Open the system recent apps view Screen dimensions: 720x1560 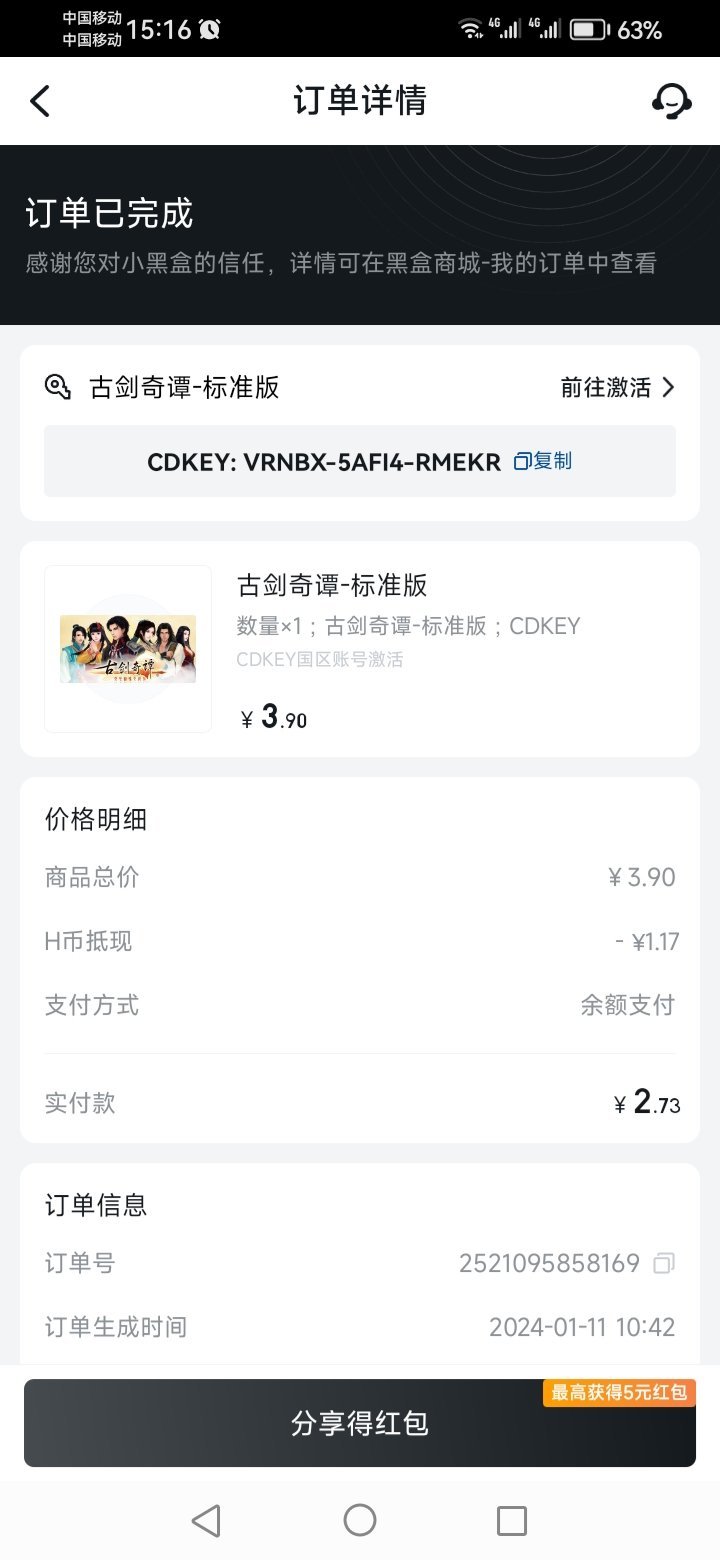(512, 1520)
